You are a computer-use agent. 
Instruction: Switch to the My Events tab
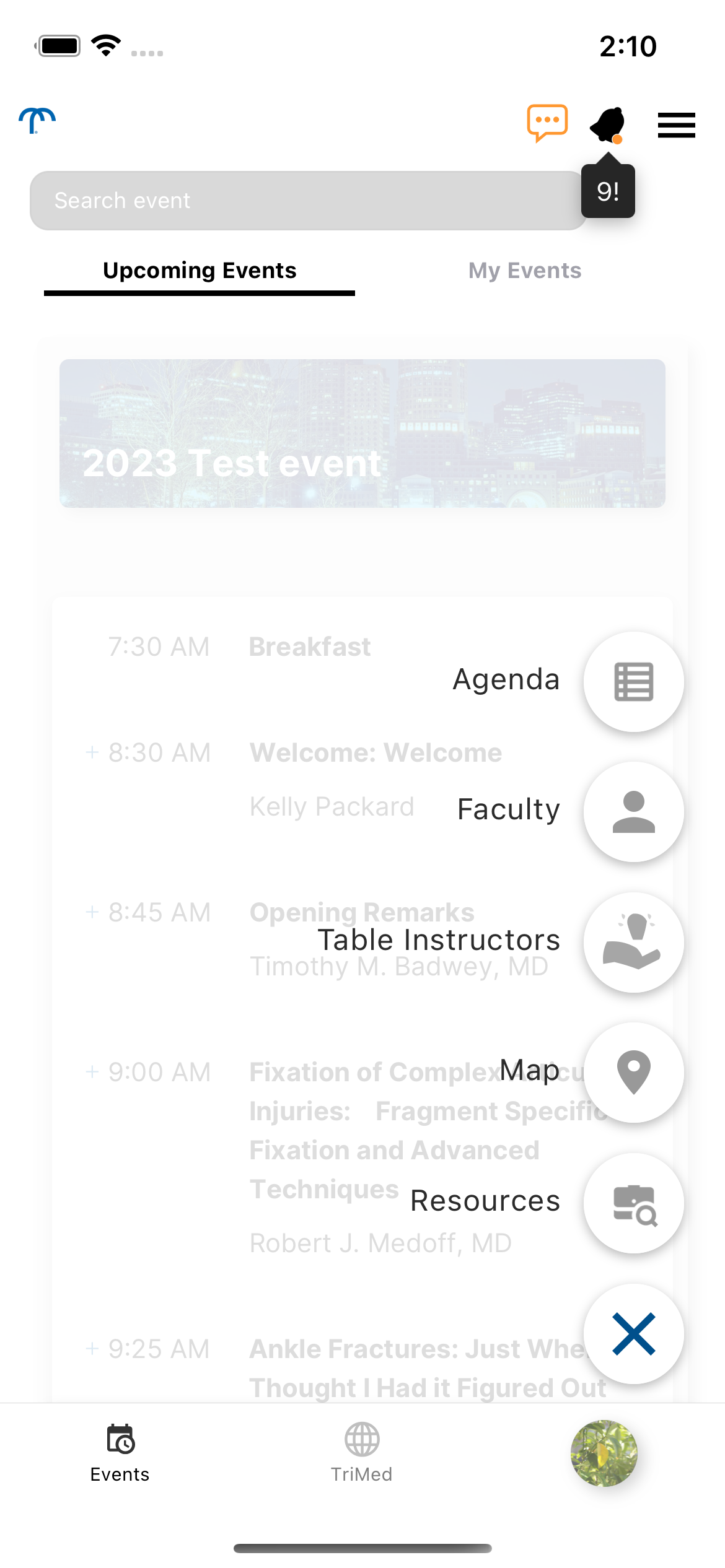(524, 271)
